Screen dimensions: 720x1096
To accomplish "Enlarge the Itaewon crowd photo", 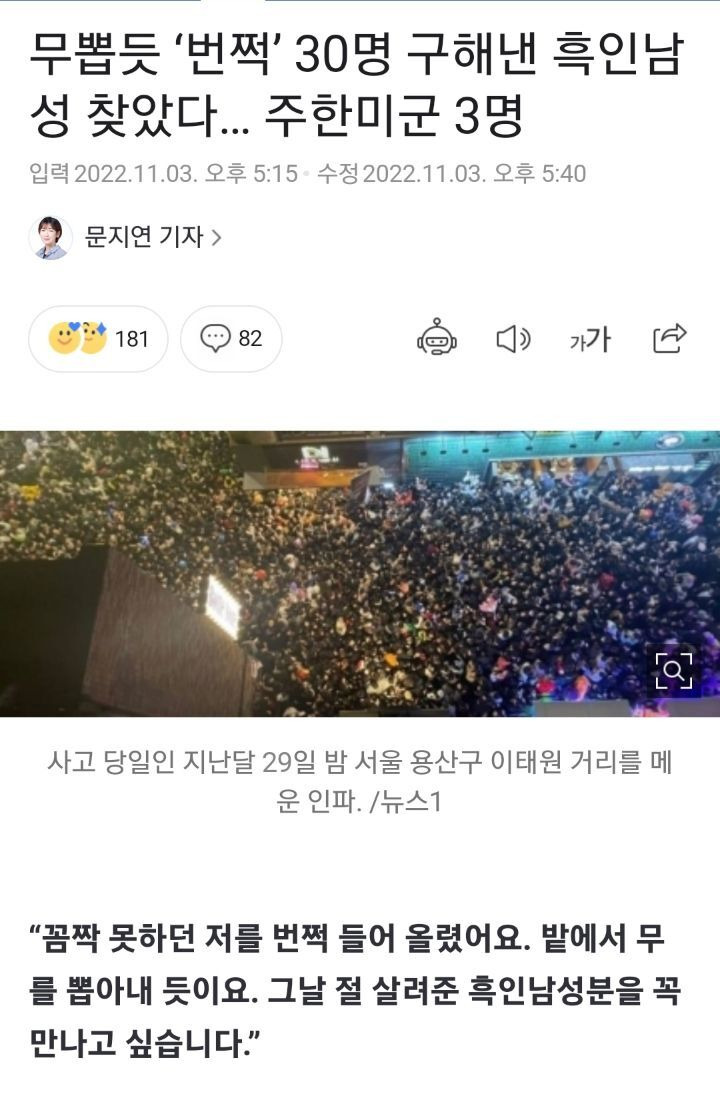I will pyautogui.click(x=673, y=670).
